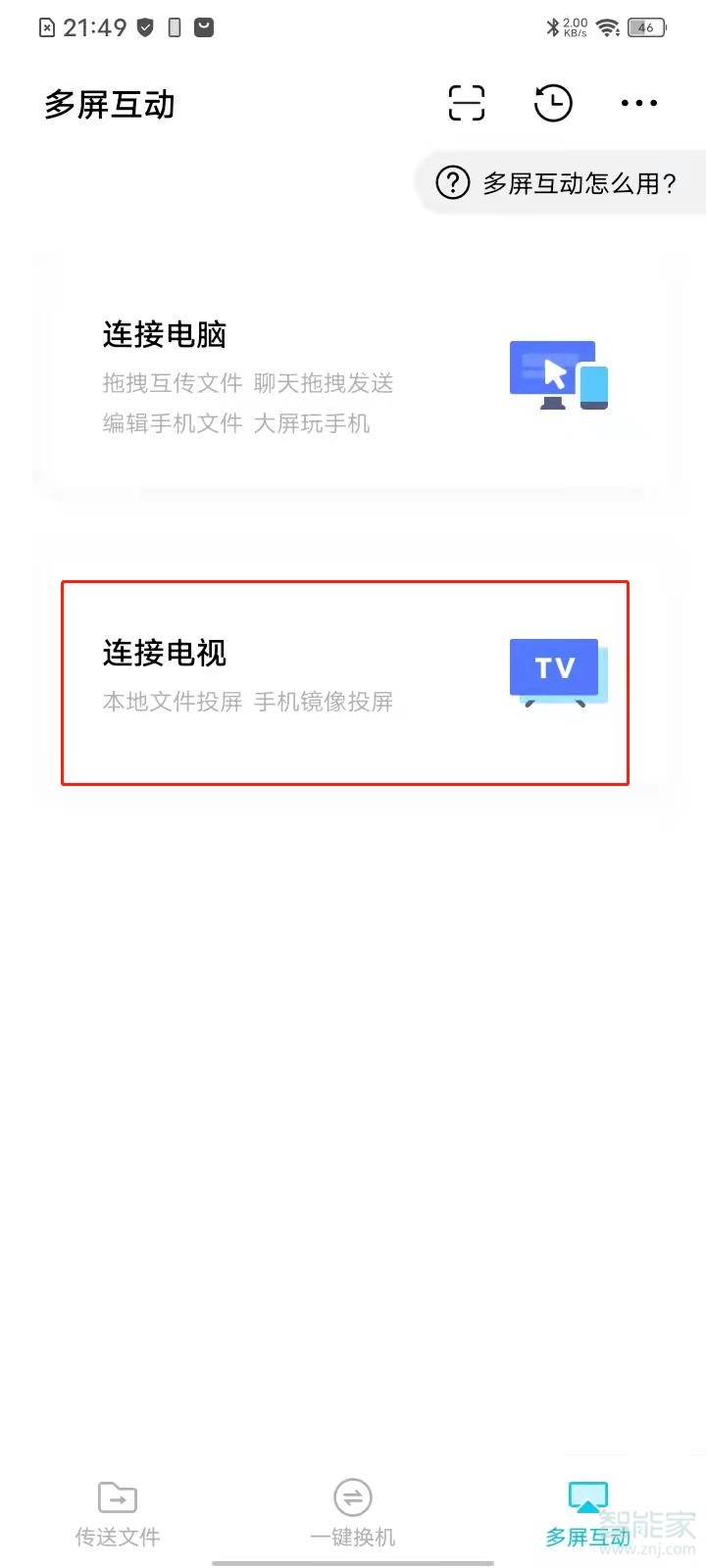Switch to the 传送文件 tab
The image size is (706, 1568).
[x=118, y=1514]
